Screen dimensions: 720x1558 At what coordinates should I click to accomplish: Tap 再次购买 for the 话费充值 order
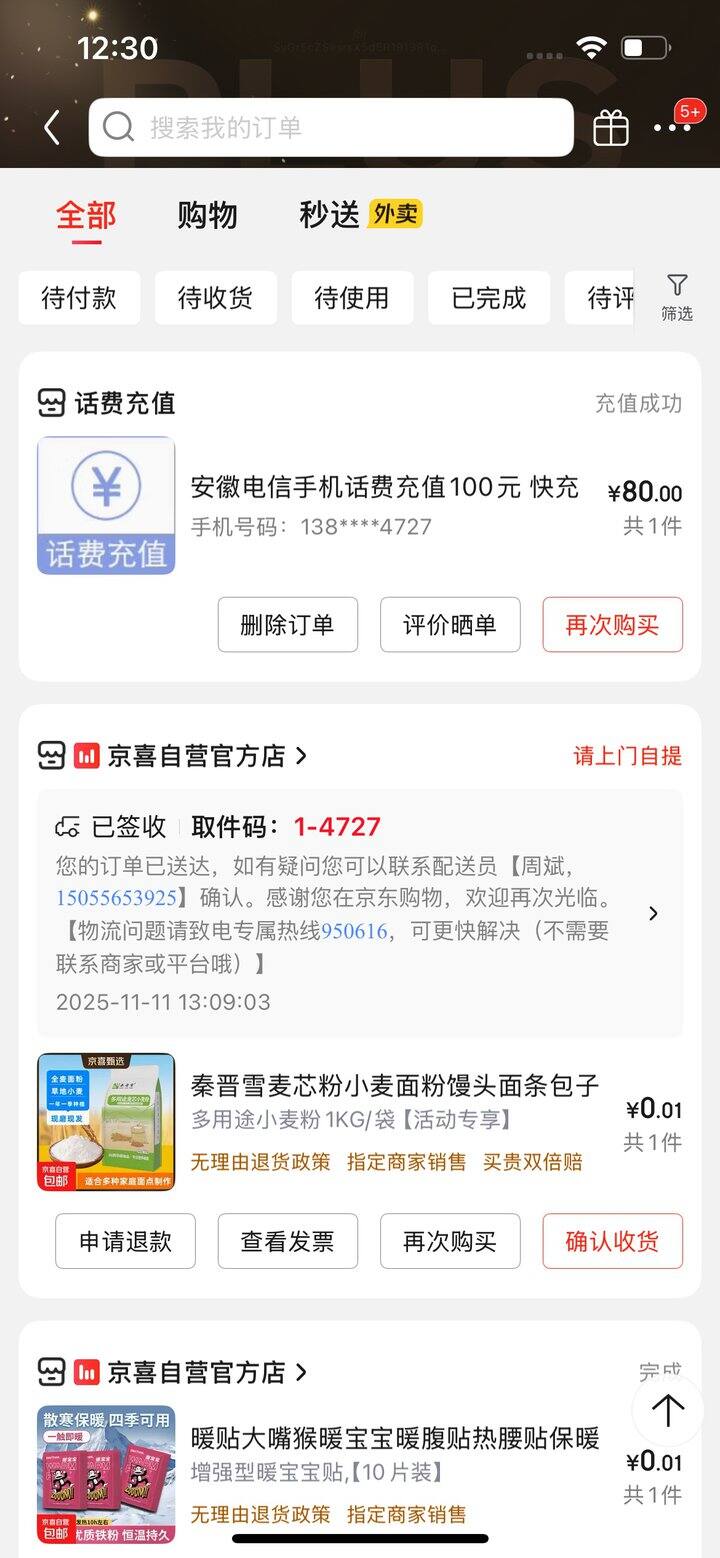612,625
